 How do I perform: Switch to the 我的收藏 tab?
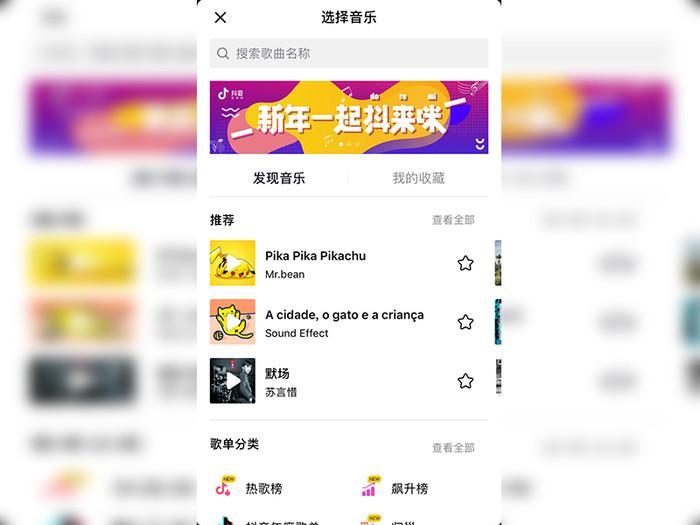(x=418, y=178)
